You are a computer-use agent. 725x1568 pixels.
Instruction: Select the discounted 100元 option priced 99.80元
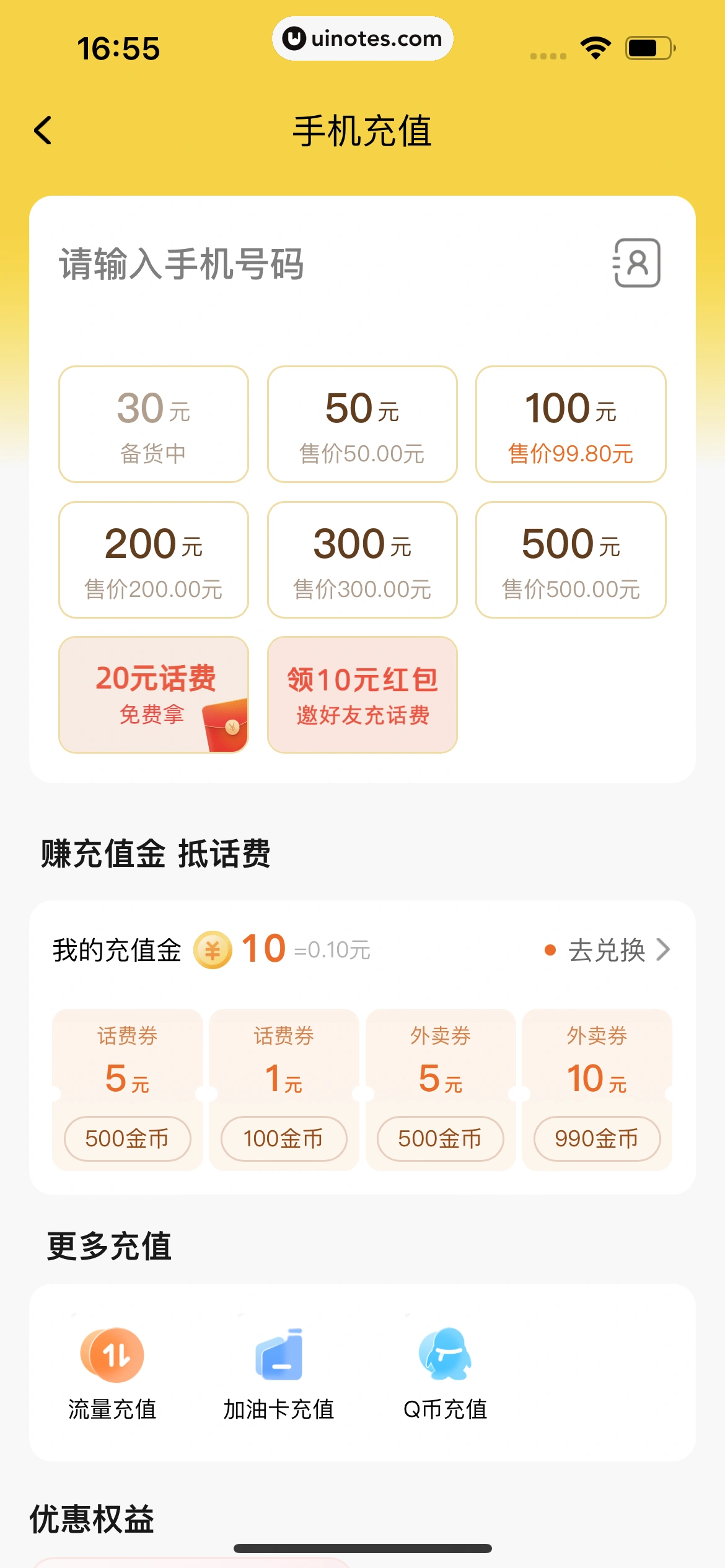point(571,424)
